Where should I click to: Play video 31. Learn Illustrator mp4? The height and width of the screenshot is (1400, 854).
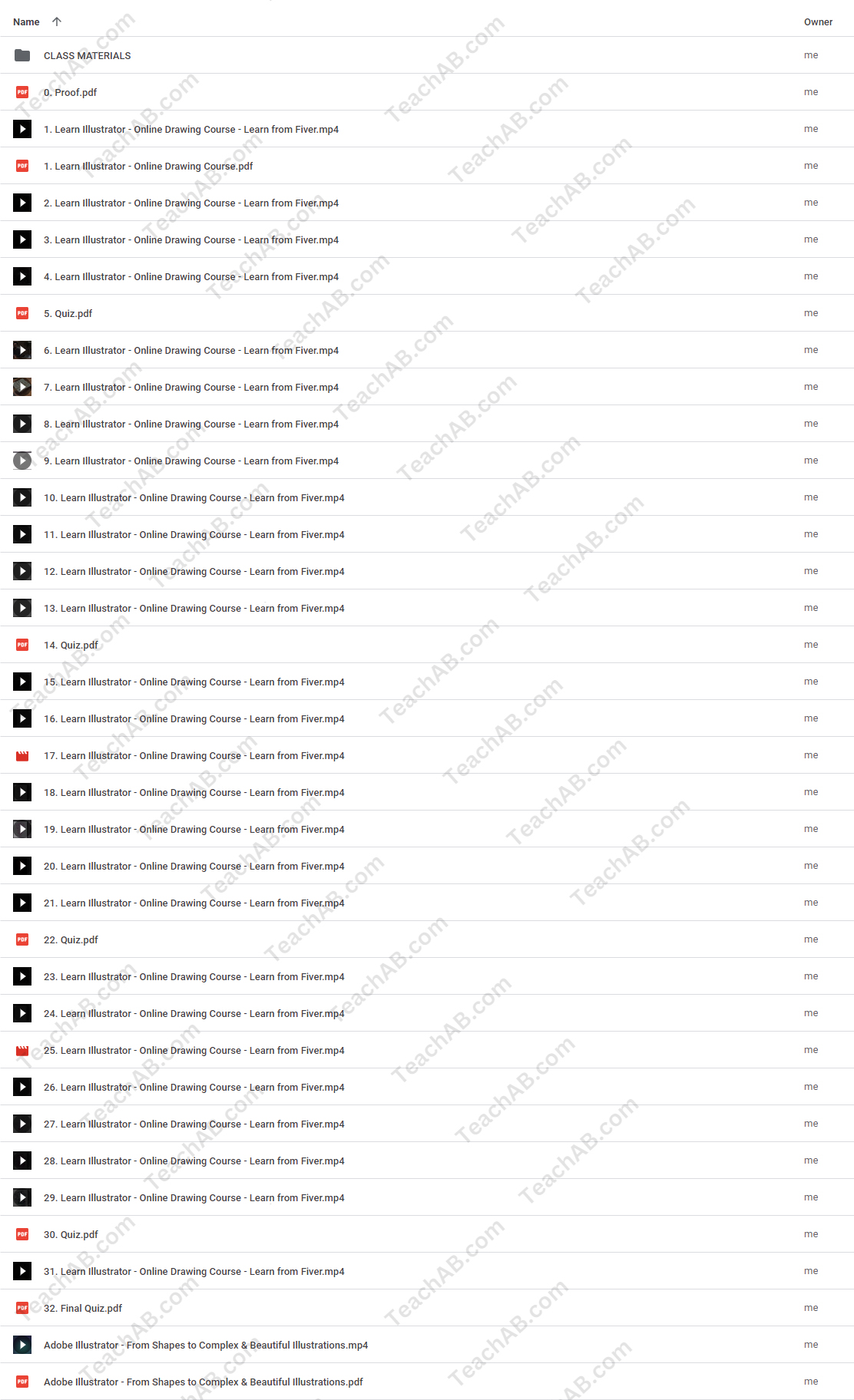pos(194,1272)
